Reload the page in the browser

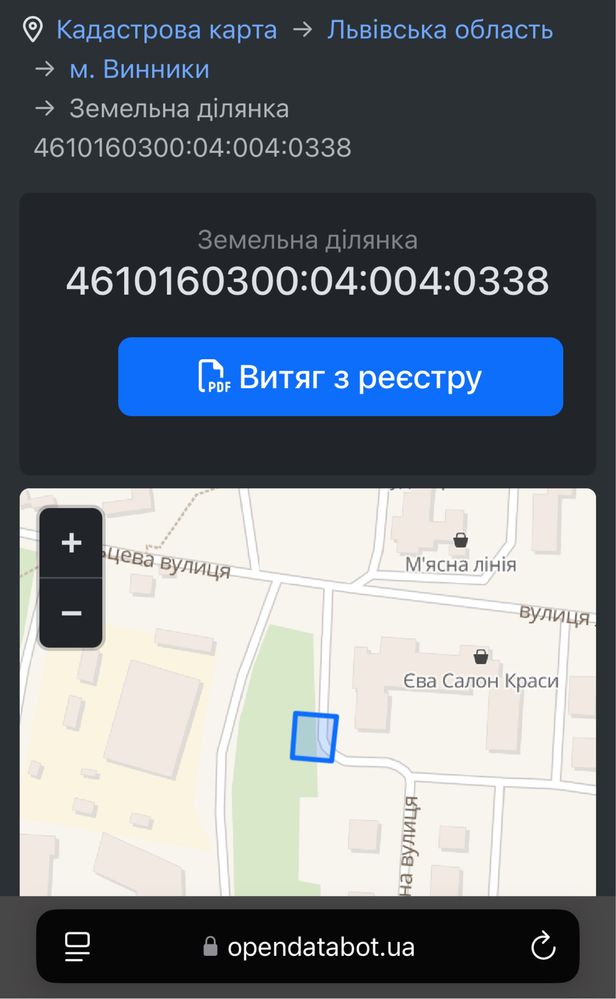click(543, 946)
